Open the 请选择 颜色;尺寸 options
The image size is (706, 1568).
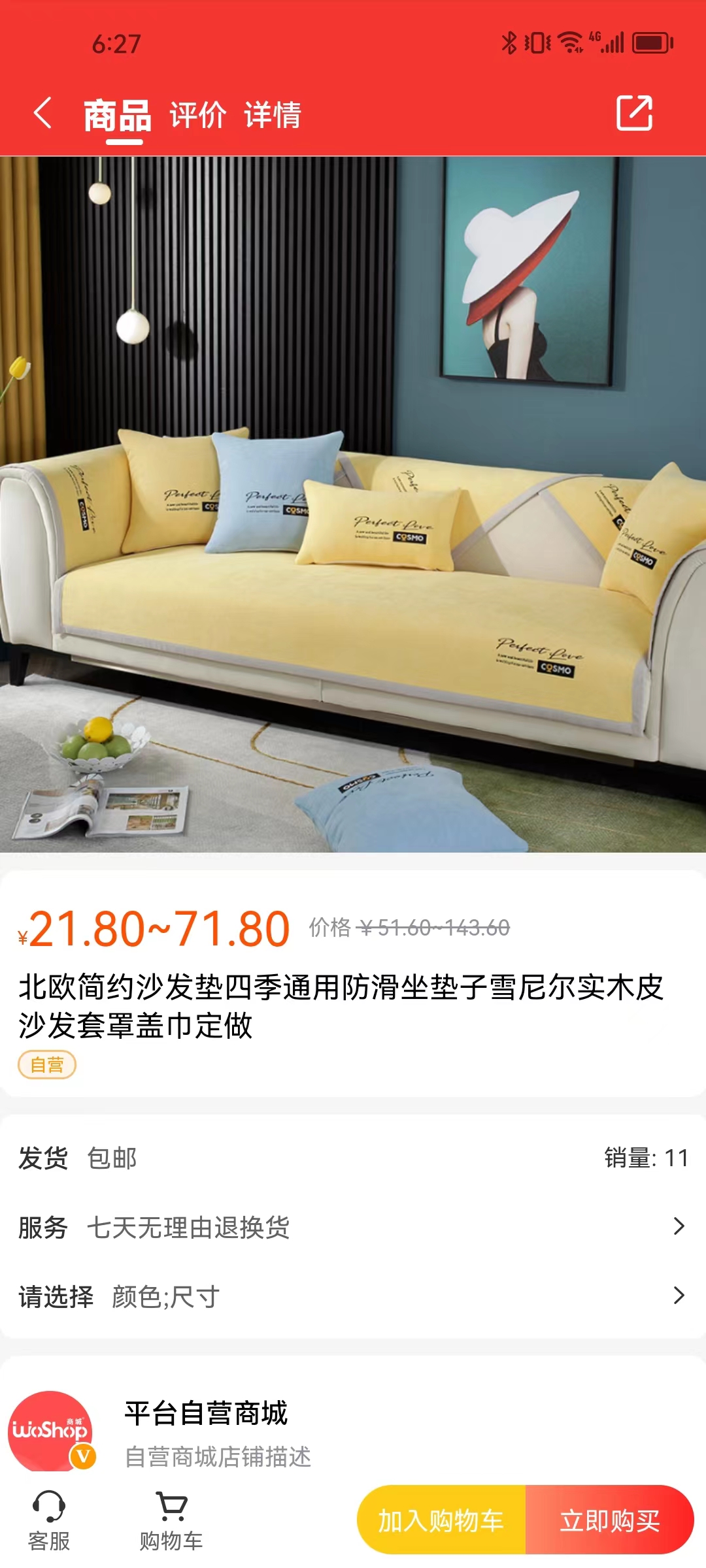[x=353, y=1296]
